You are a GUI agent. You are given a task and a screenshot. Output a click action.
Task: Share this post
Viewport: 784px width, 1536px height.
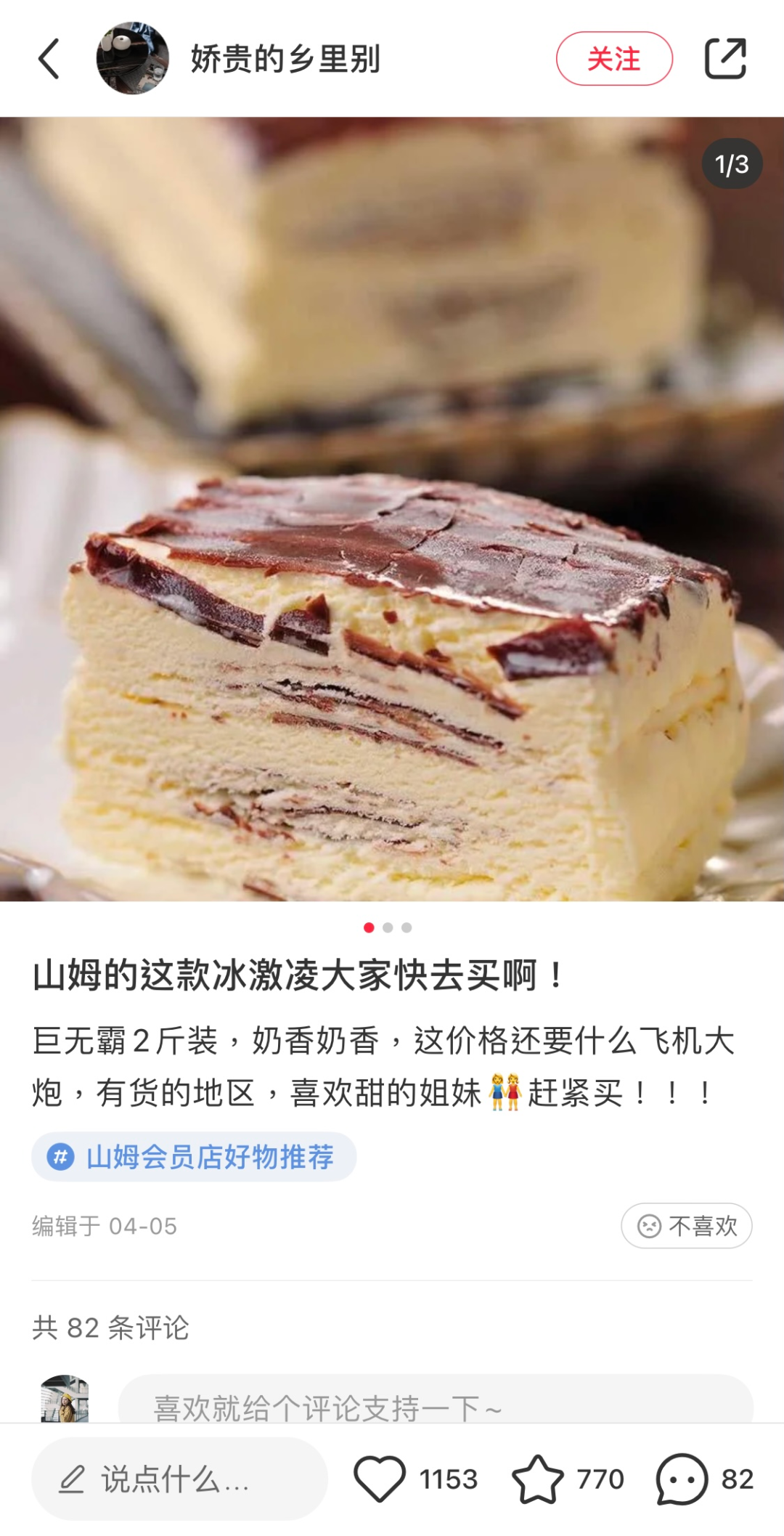point(725,59)
